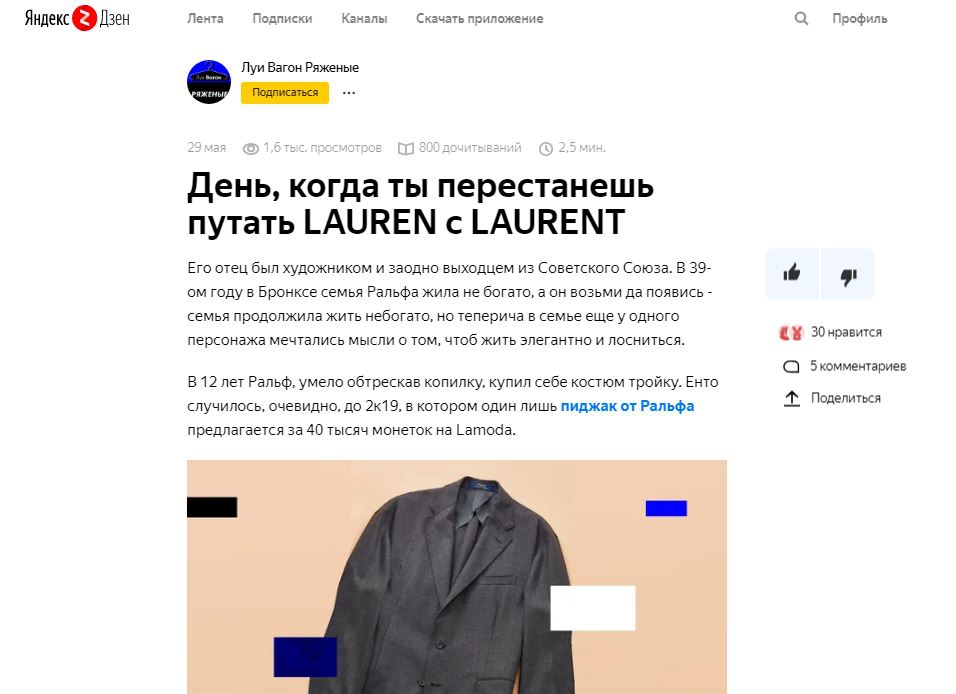
Task: Like the article with thumbs up
Action: 792,274
